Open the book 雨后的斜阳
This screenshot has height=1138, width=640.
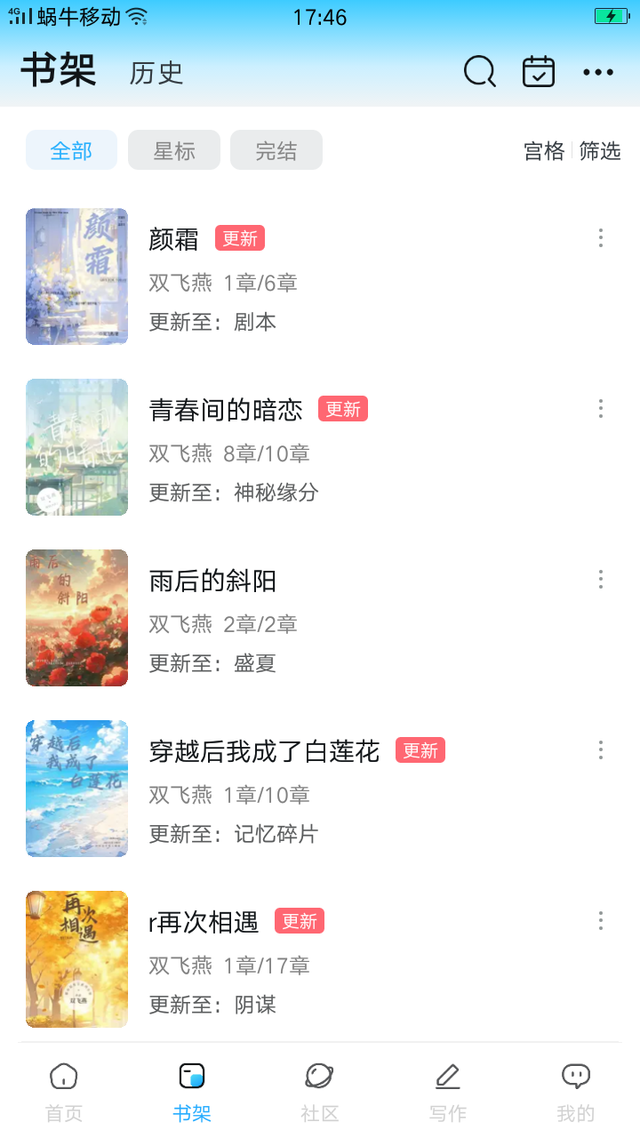click(x=212, y=581)
